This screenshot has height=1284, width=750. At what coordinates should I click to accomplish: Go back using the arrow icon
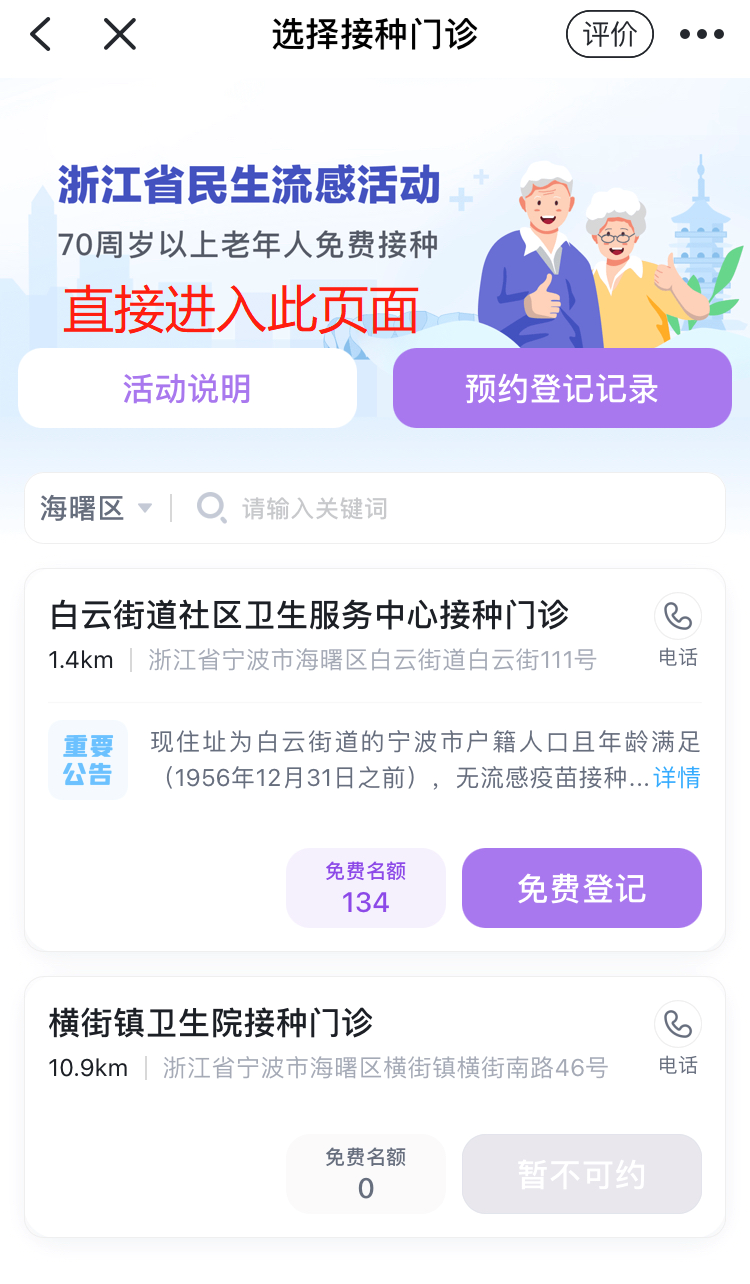click(x=40, y=35)
